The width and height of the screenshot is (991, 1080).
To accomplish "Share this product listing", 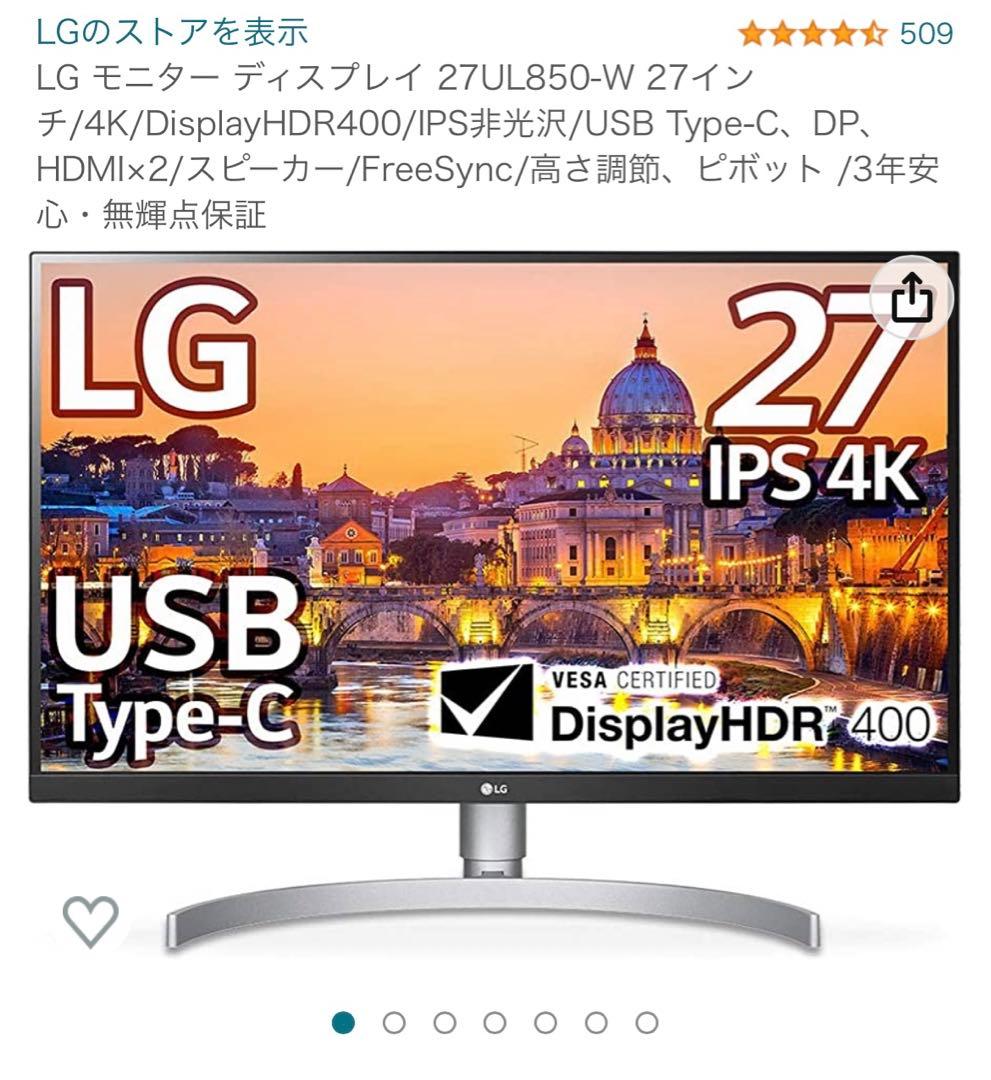I will 911,298.
